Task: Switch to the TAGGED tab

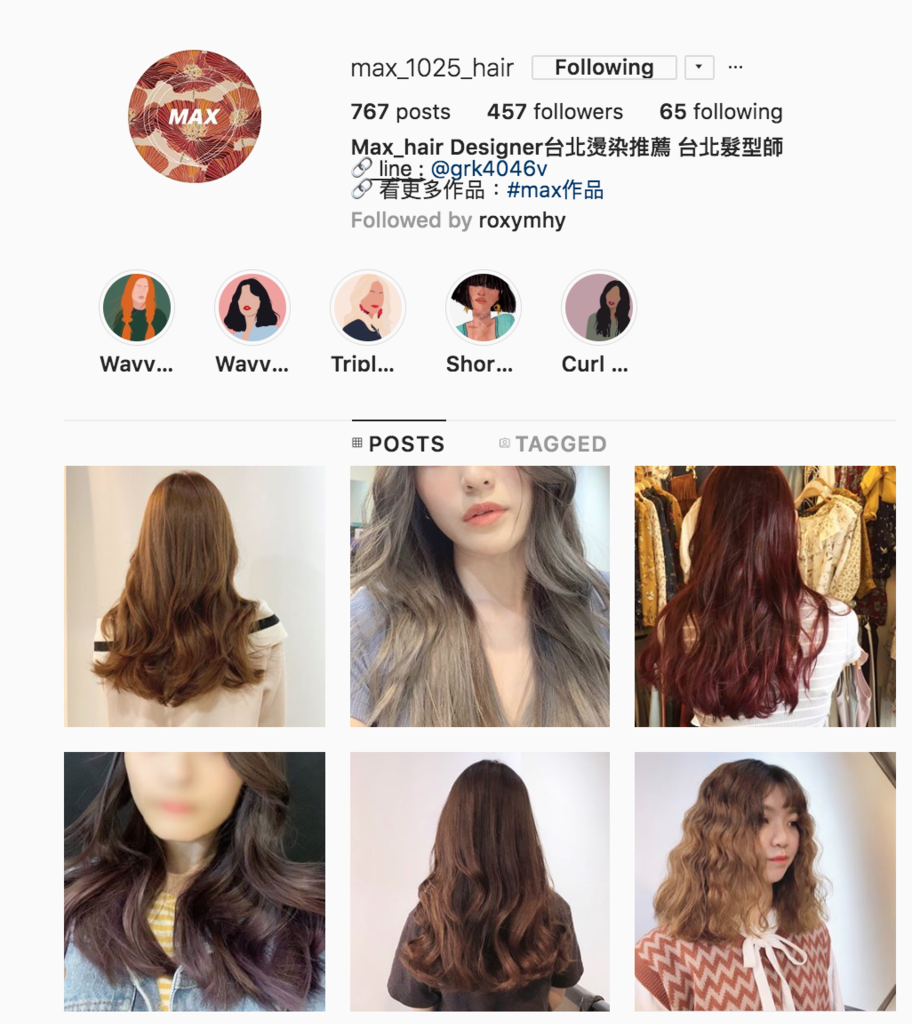Action: click(x=552, y=444)
